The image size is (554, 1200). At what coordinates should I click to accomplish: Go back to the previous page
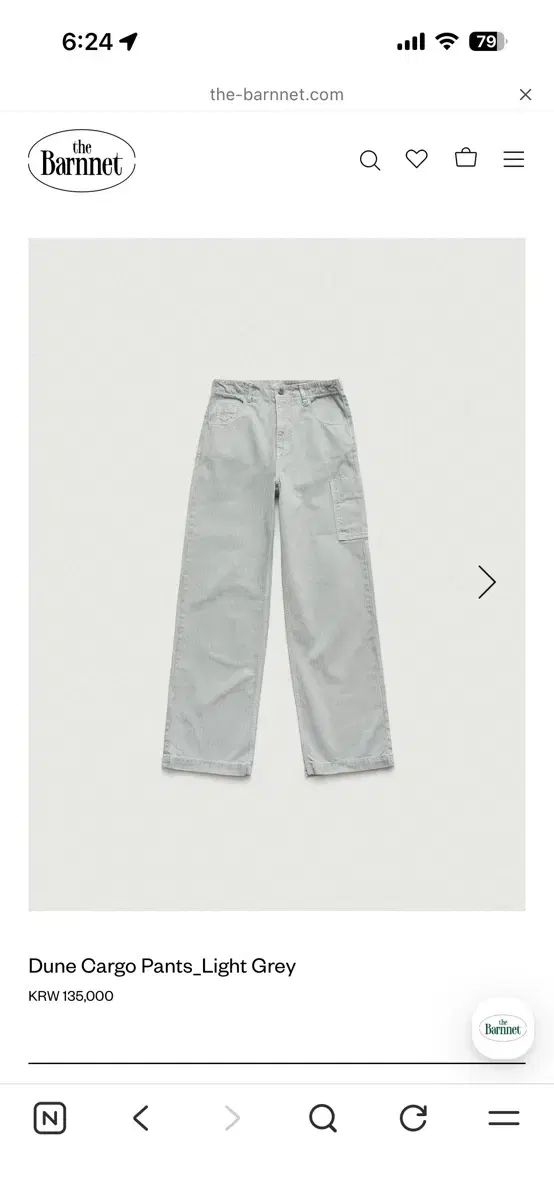pyautogui.click(x=141, y=1118)
